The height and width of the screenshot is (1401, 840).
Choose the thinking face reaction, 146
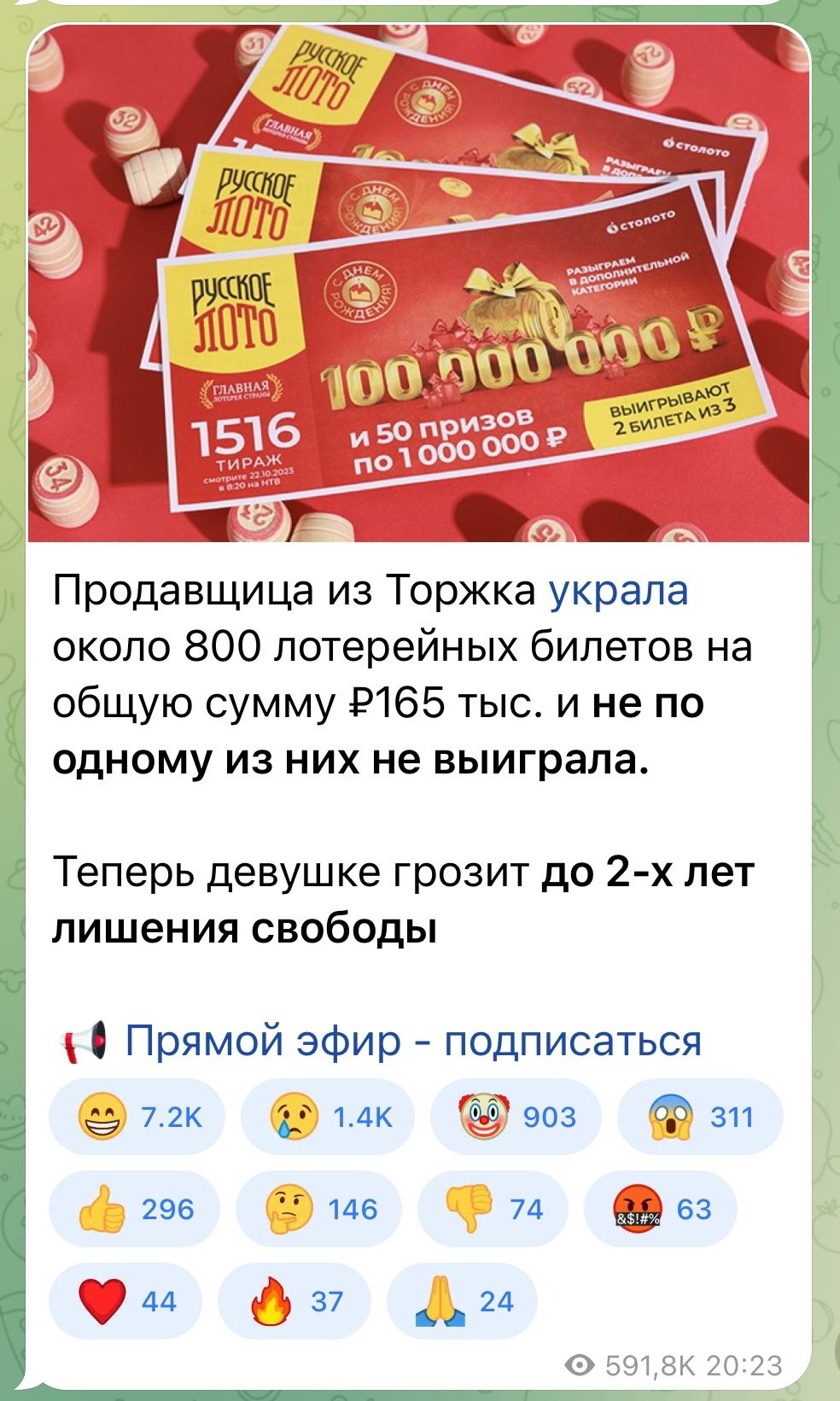(319, 1209)
